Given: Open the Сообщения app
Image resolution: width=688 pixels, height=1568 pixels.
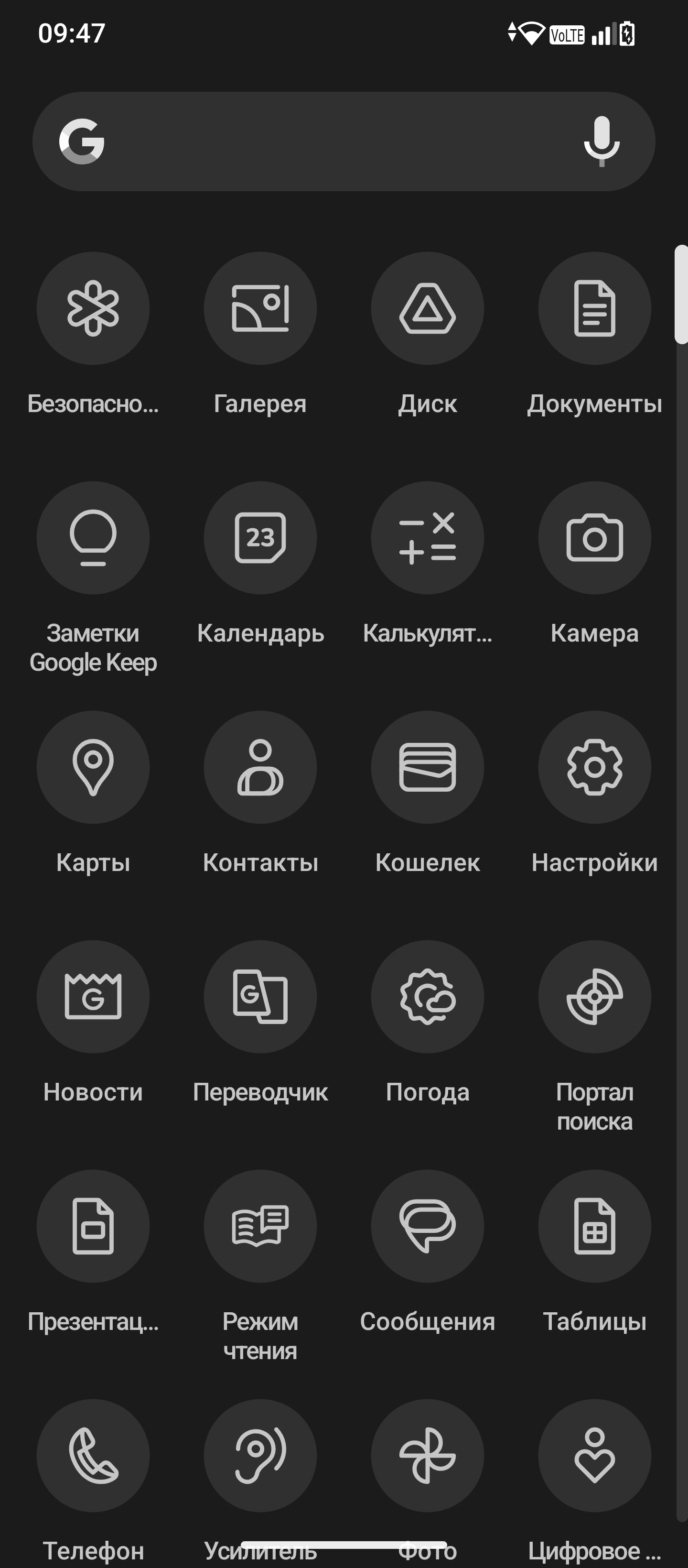Looking at the screenshot, I should click(x=428, y=1227).
